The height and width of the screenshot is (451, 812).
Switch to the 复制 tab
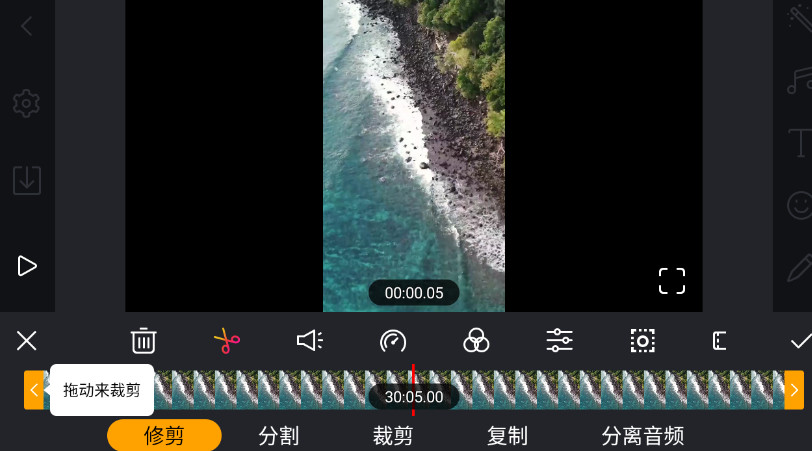click(x=507, y=436)
